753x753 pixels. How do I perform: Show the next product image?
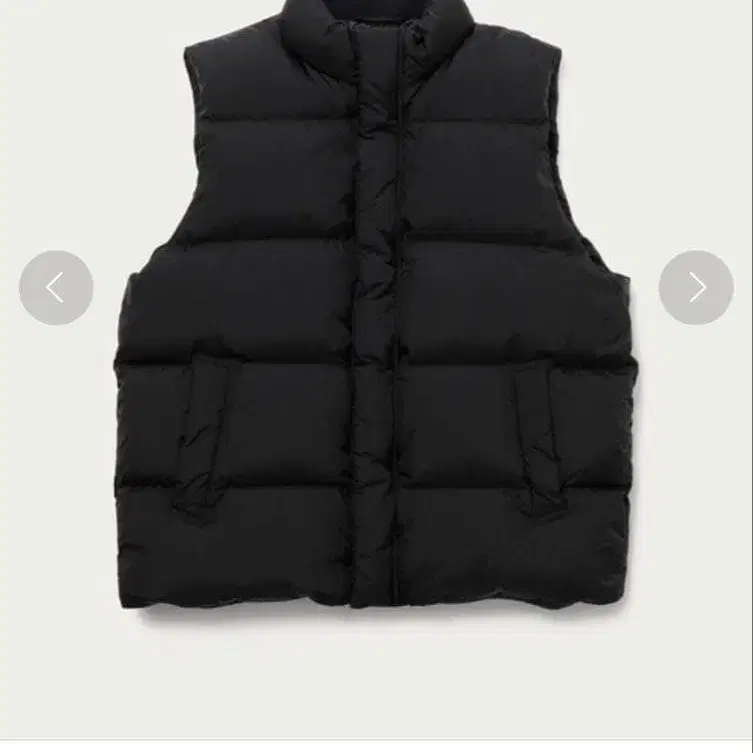click(x=696, y=288)
